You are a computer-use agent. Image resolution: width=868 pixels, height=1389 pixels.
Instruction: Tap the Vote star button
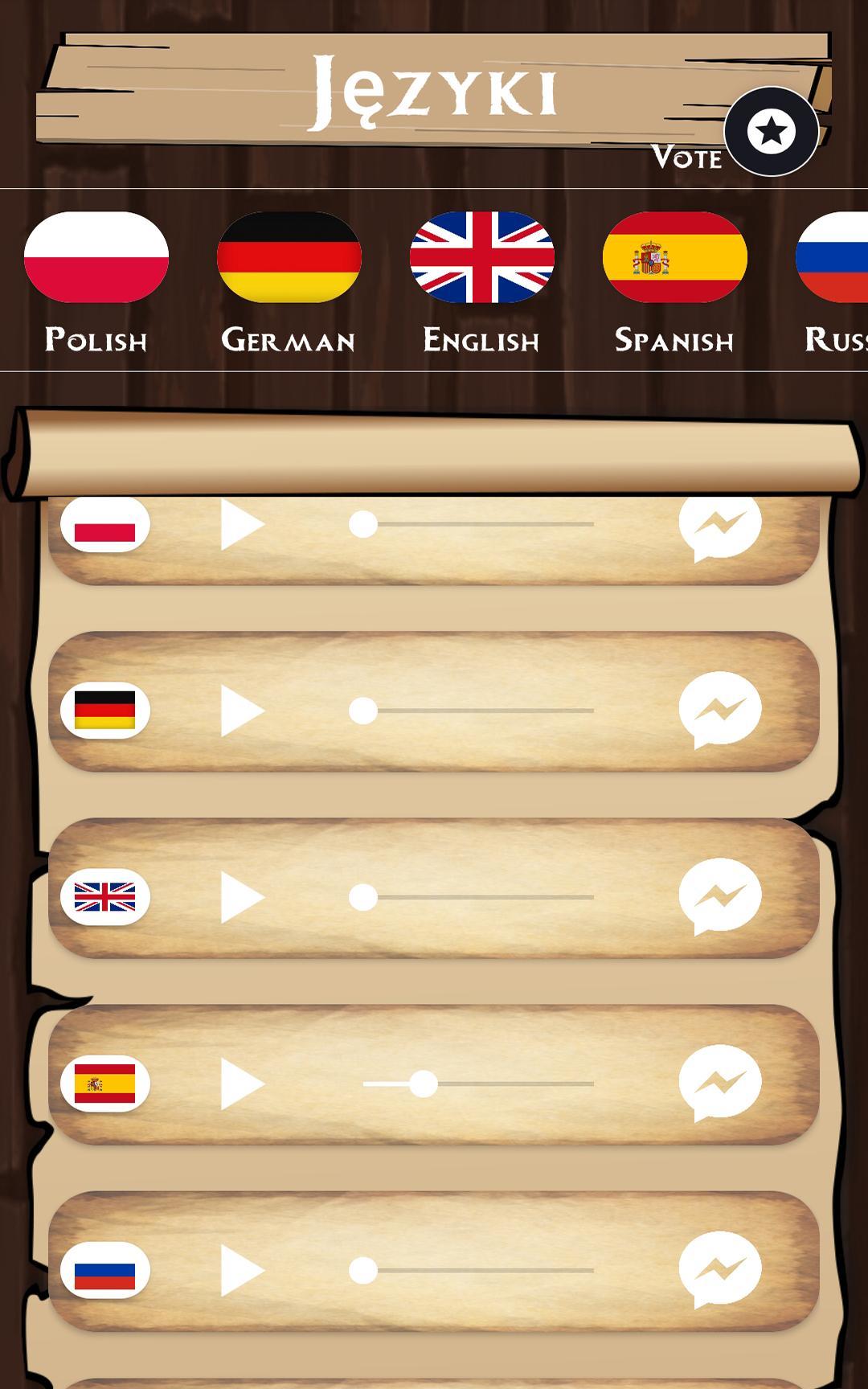point(771,131)
